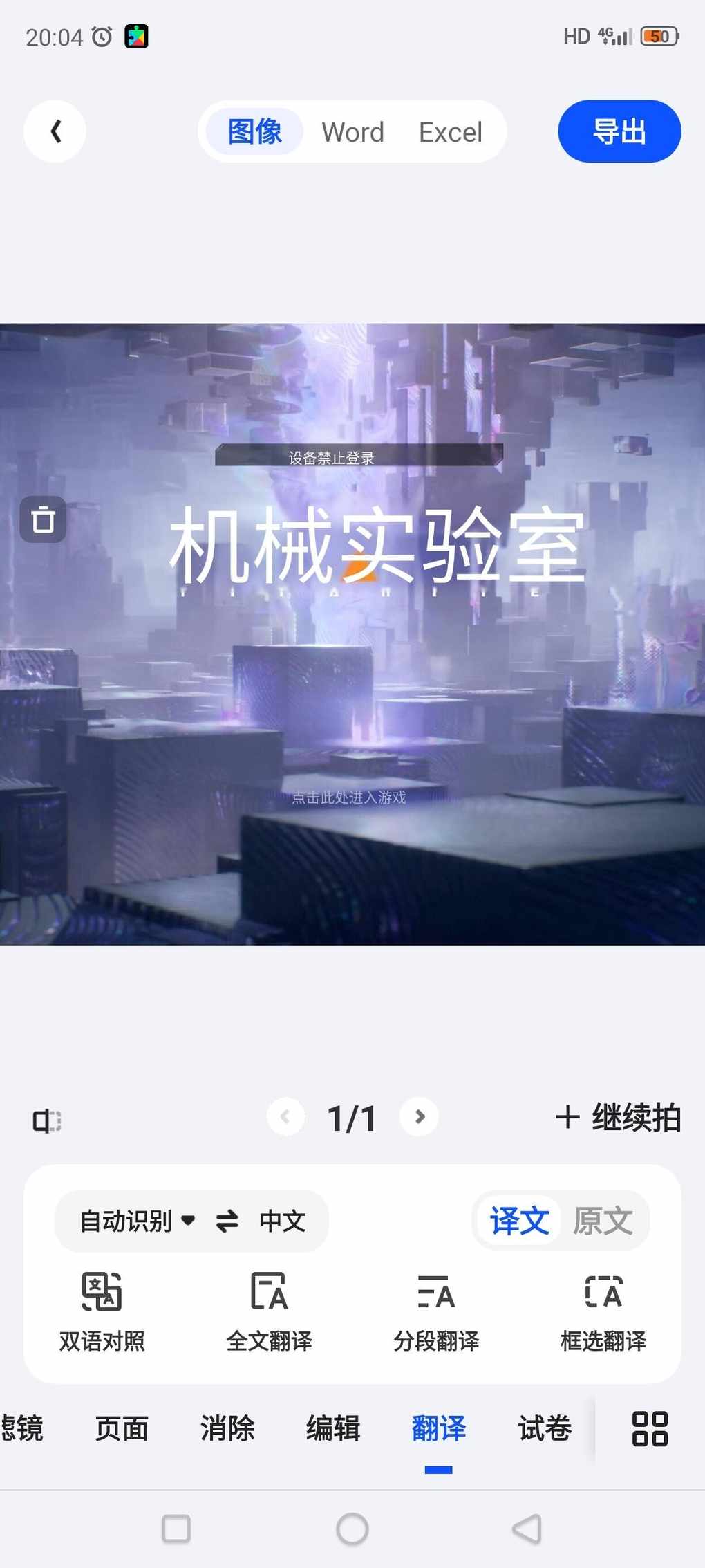Choose 框选翻译 box selection translation

(603, 1311)
